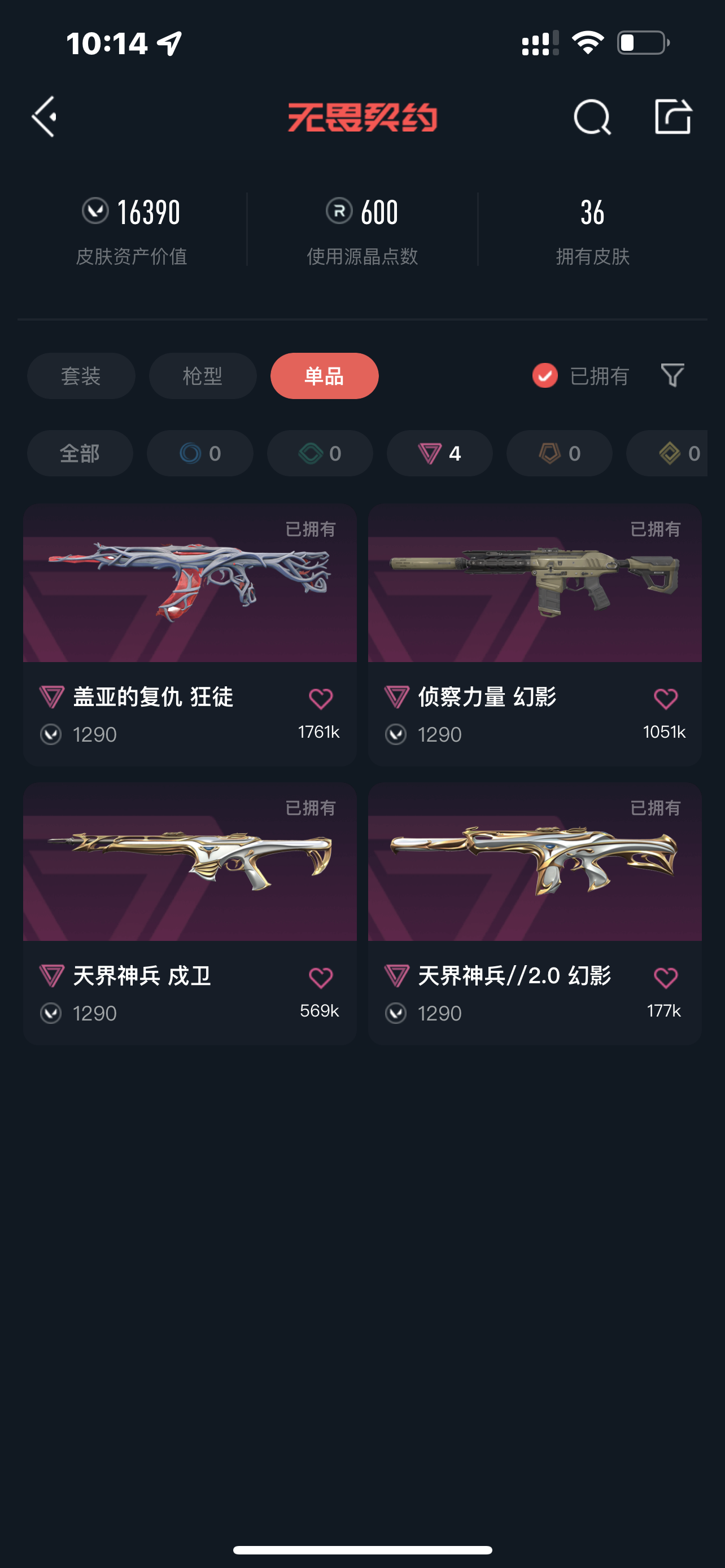725x1568 pixels.
Task: Filter by the blue circle rarity chip
Action: coord(200,453)
